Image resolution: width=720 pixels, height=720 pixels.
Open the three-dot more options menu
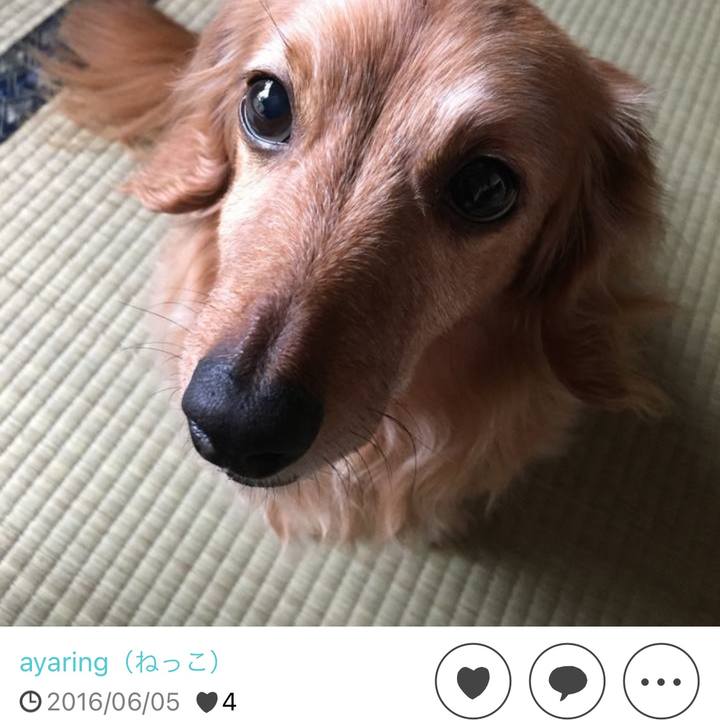click(x=660, y=682)
